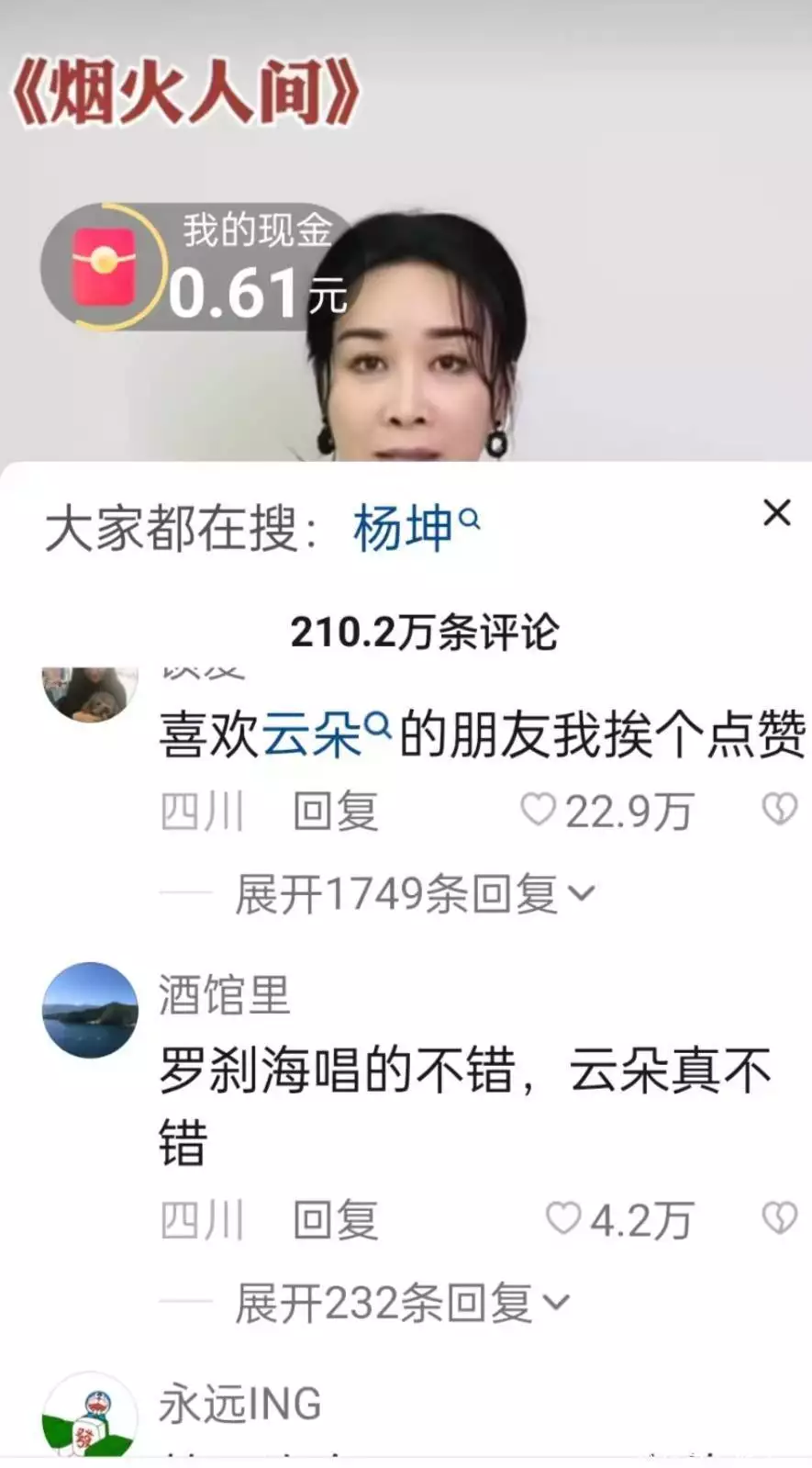
Task: Dislike the 喜欢云朵的朋友 comment
Action: (x=779, y=809)
